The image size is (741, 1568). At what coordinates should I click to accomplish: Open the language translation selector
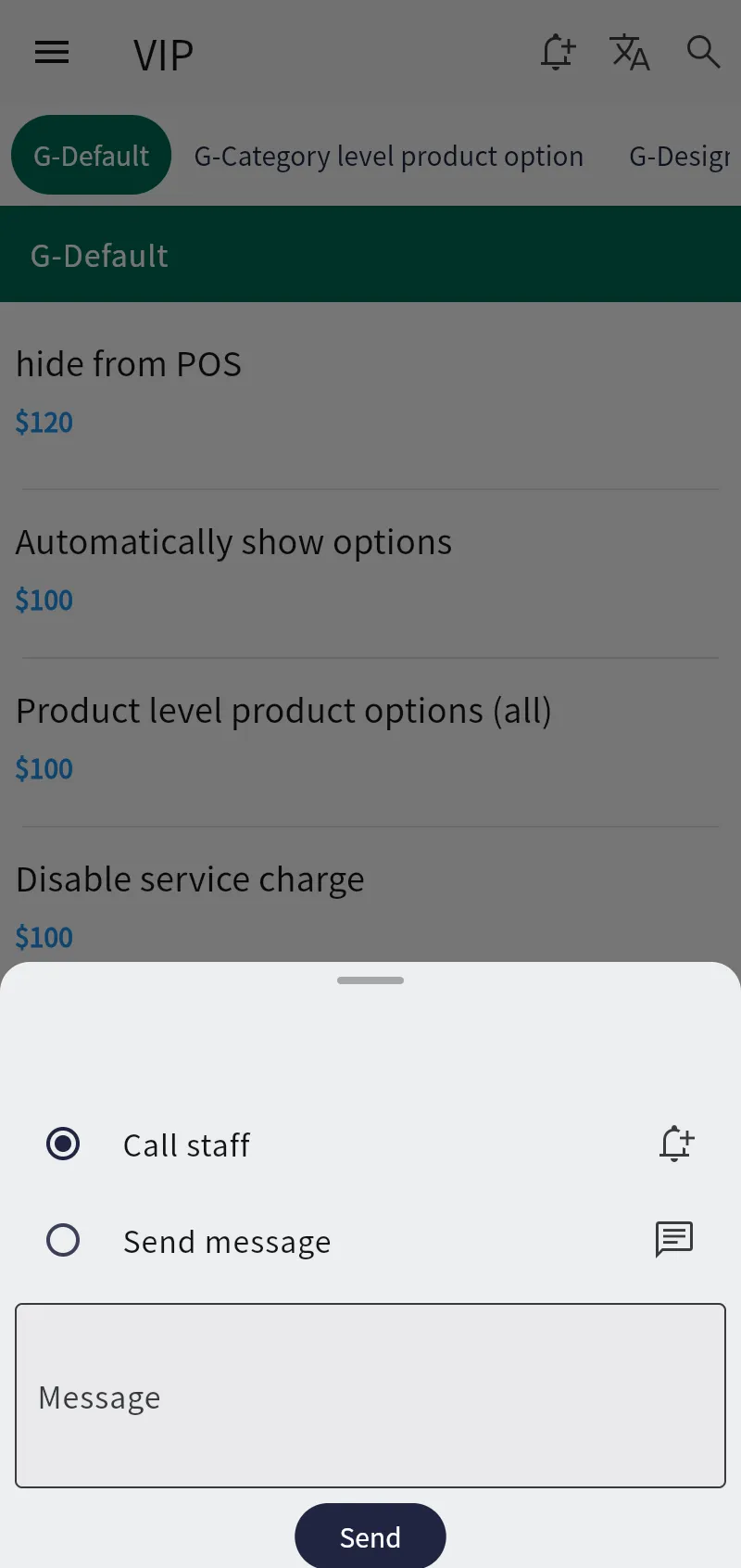[x=629, y=53]
